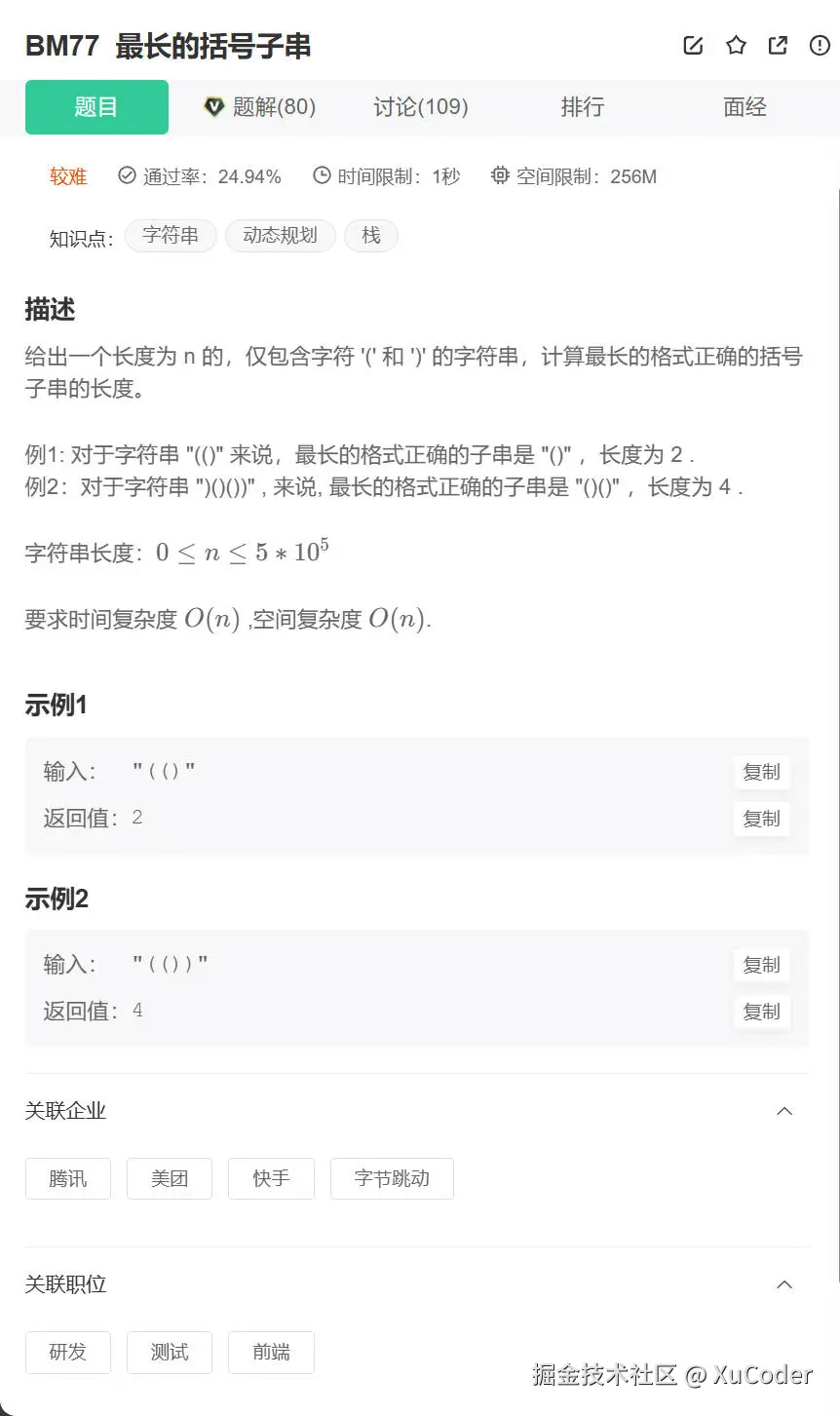840x1416 pixels.
Task: Open the 动态规划 tag
Action: 280,235
